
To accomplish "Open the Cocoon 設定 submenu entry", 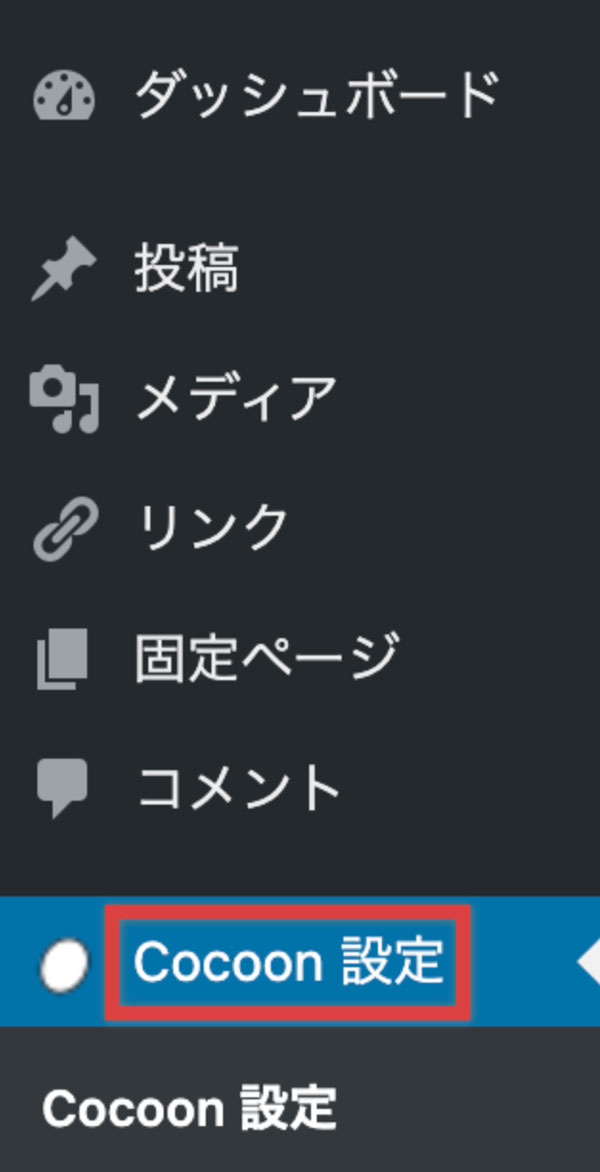I will 189,1110.
